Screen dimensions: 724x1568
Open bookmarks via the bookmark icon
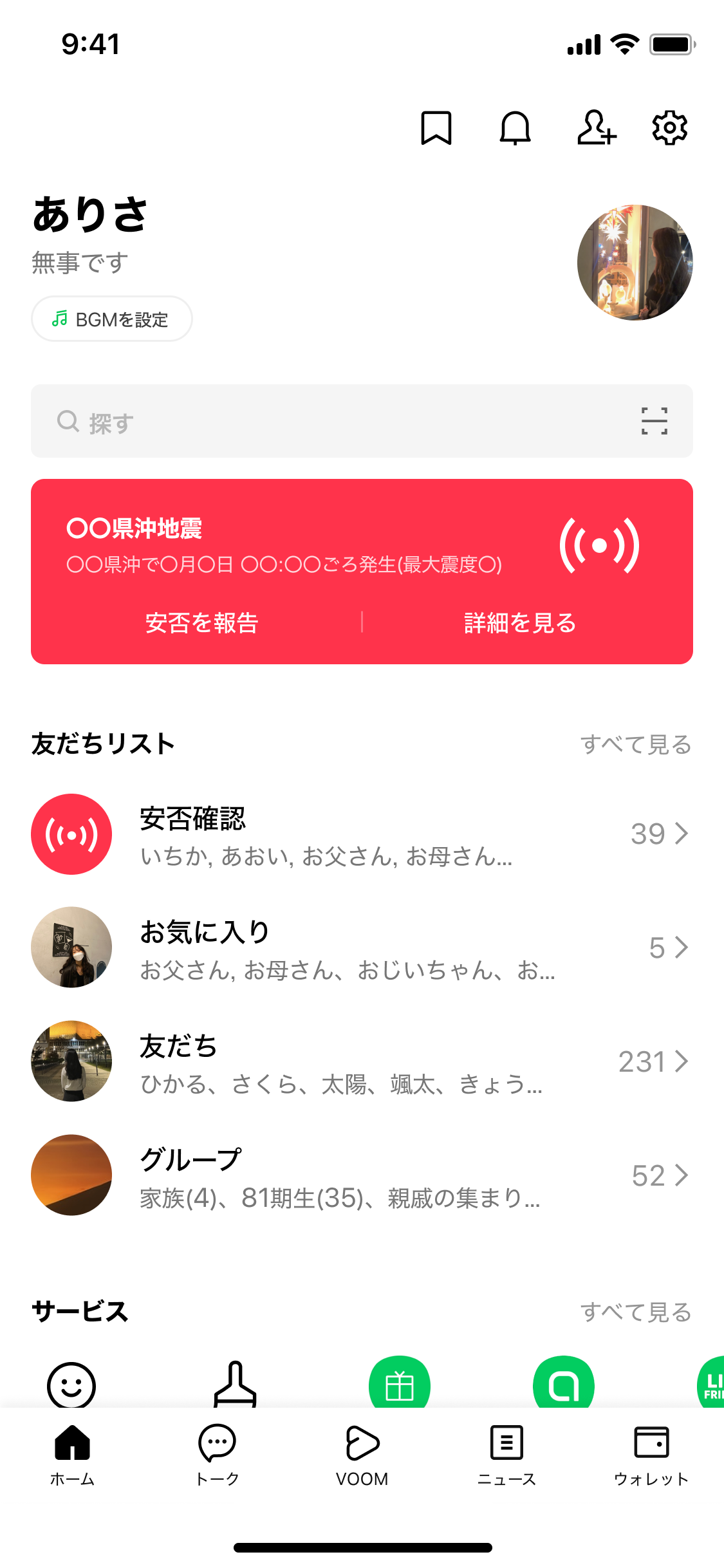[x=436, y=127]
